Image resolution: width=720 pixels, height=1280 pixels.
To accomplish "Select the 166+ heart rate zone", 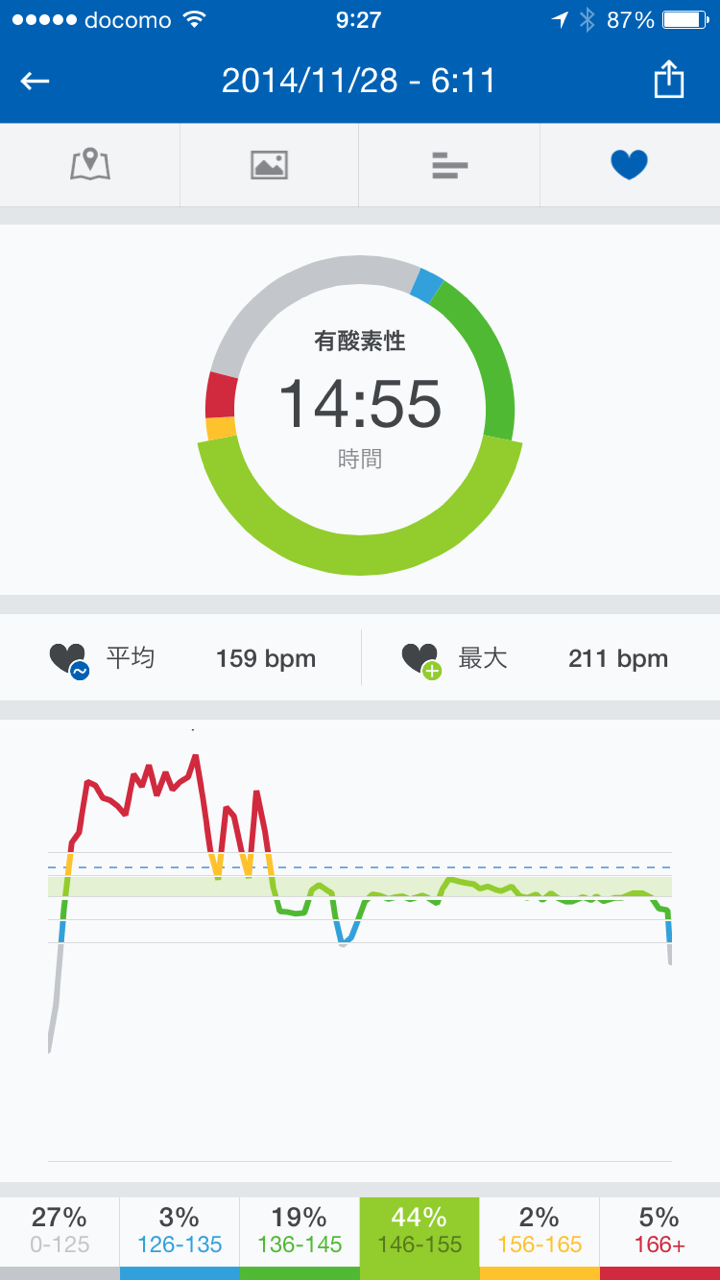I will pos(659,1232).
